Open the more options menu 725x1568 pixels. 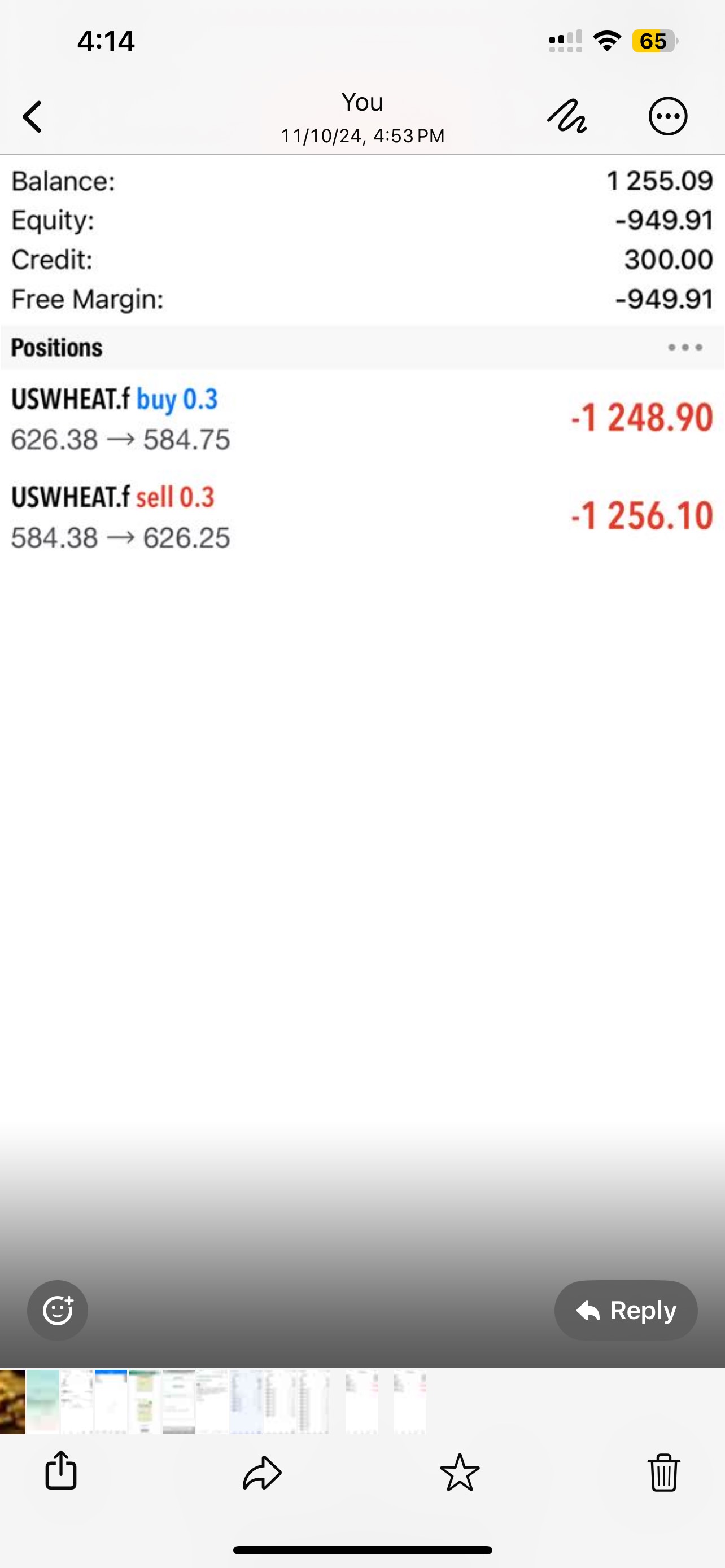pos(668,116)
